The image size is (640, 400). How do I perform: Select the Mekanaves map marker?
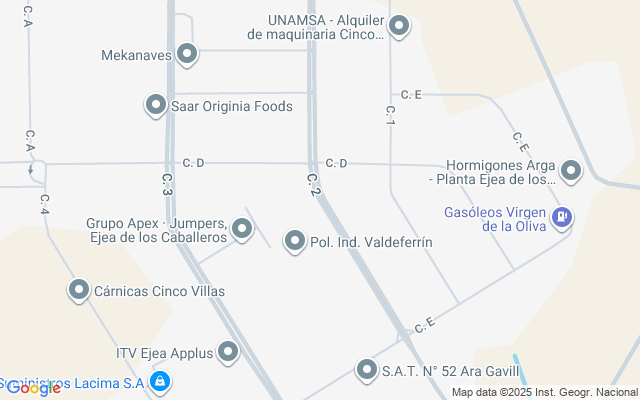pyautogui.click(x=187, y=54)
